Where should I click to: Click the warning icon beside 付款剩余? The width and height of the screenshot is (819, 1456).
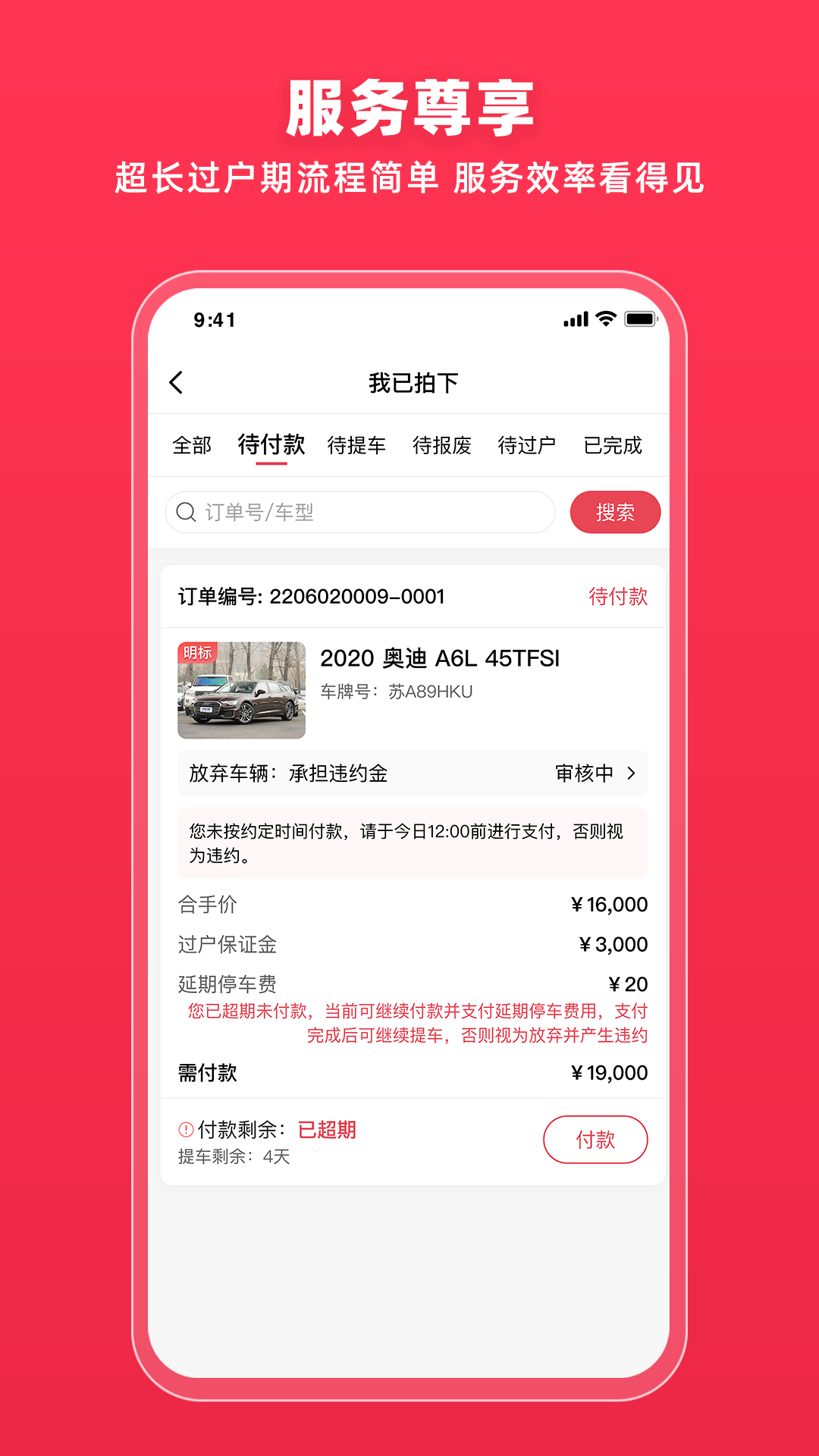[184, 1130]
